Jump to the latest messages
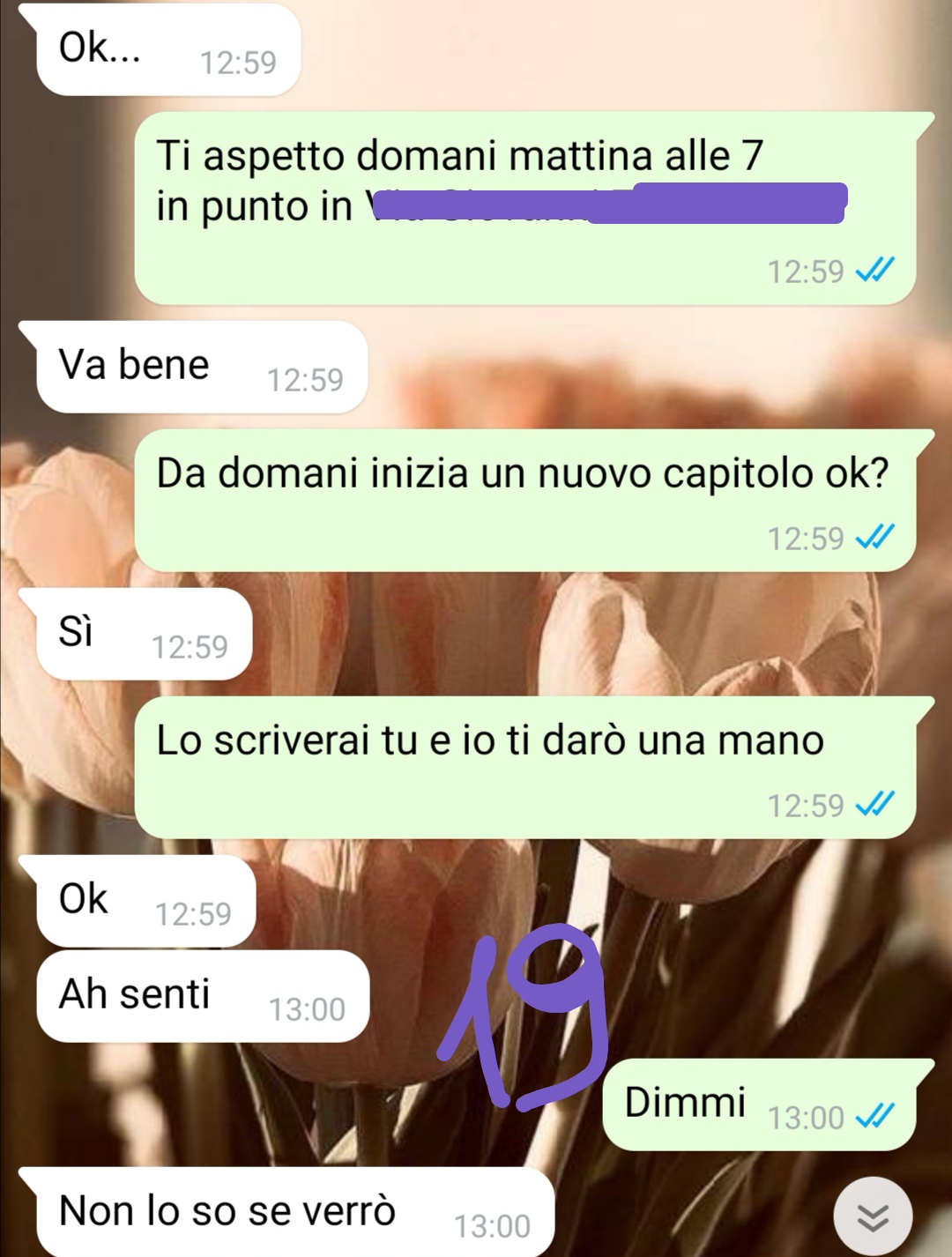Viewport: 952px width, 1257px height. tap(873, 1217)
